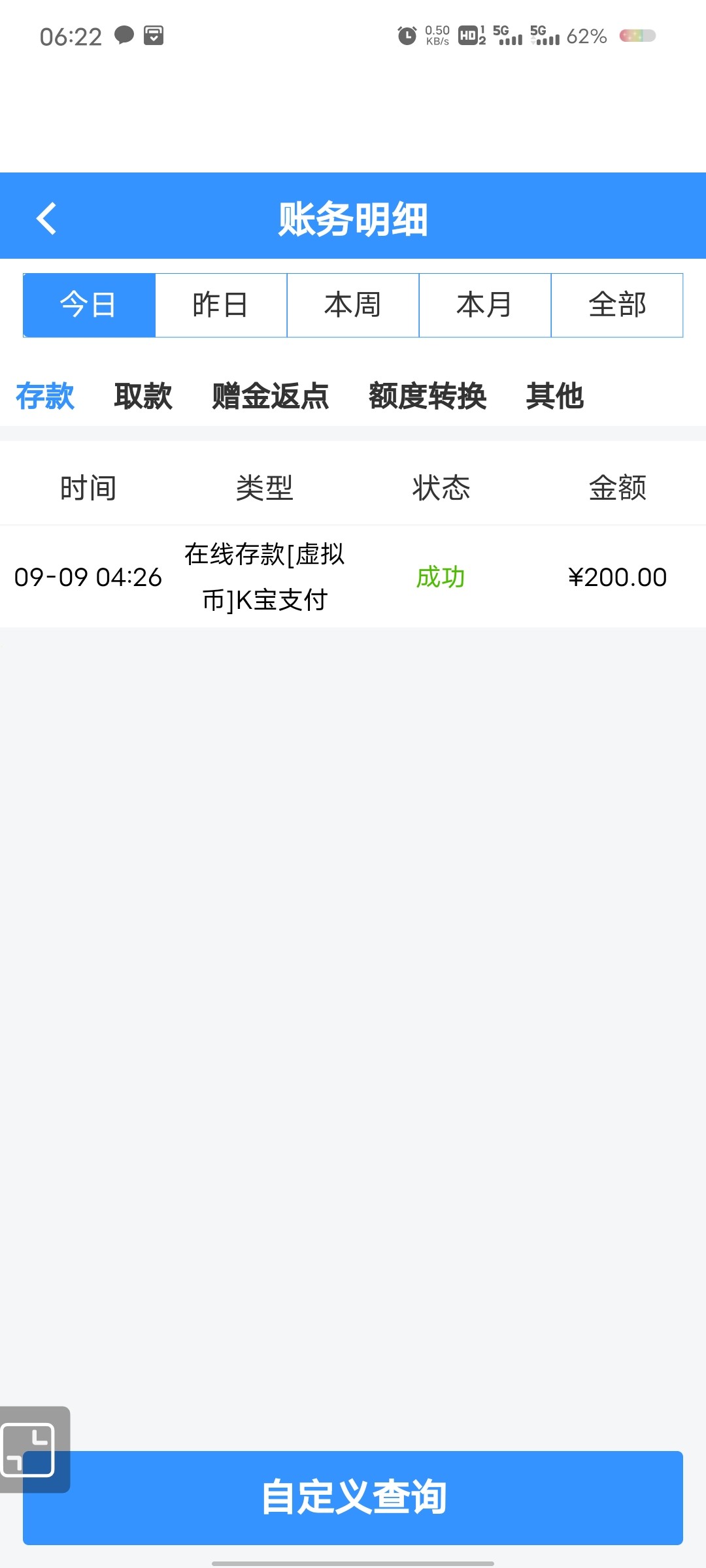Tap the floating screenshot icon at bottom-left
Screen dimensions: 706x1568
tap(29, 1449)
